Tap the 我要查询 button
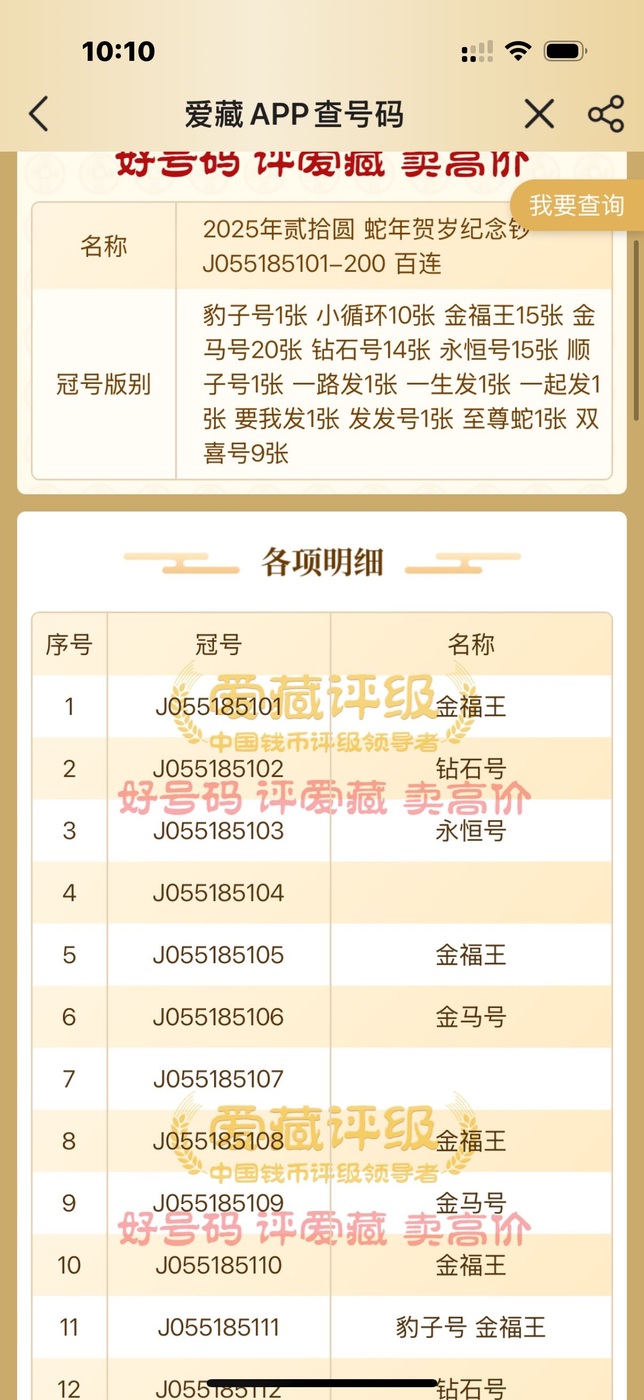 (x=577, y=206)
